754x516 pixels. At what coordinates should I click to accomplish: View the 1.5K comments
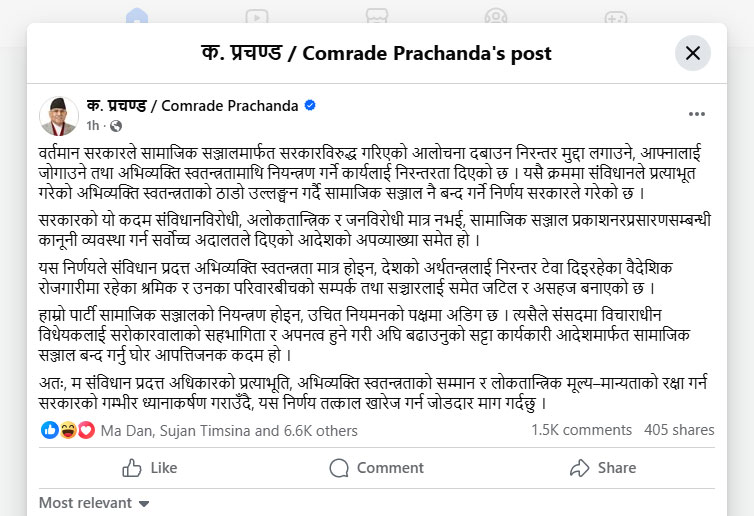click(581, 430)
